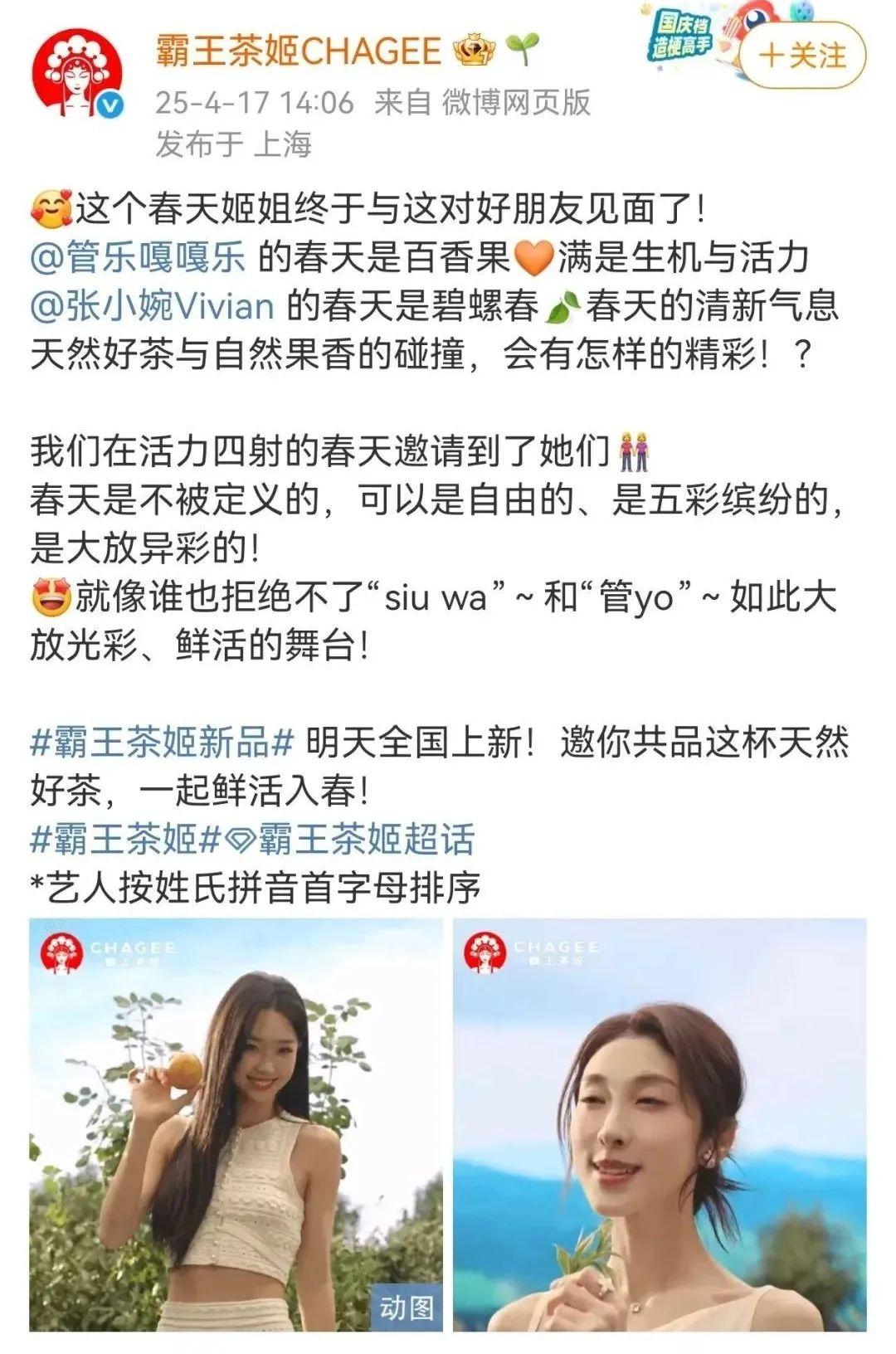Open the @管乐嘎嘎乐 mention

click(138, 258)
